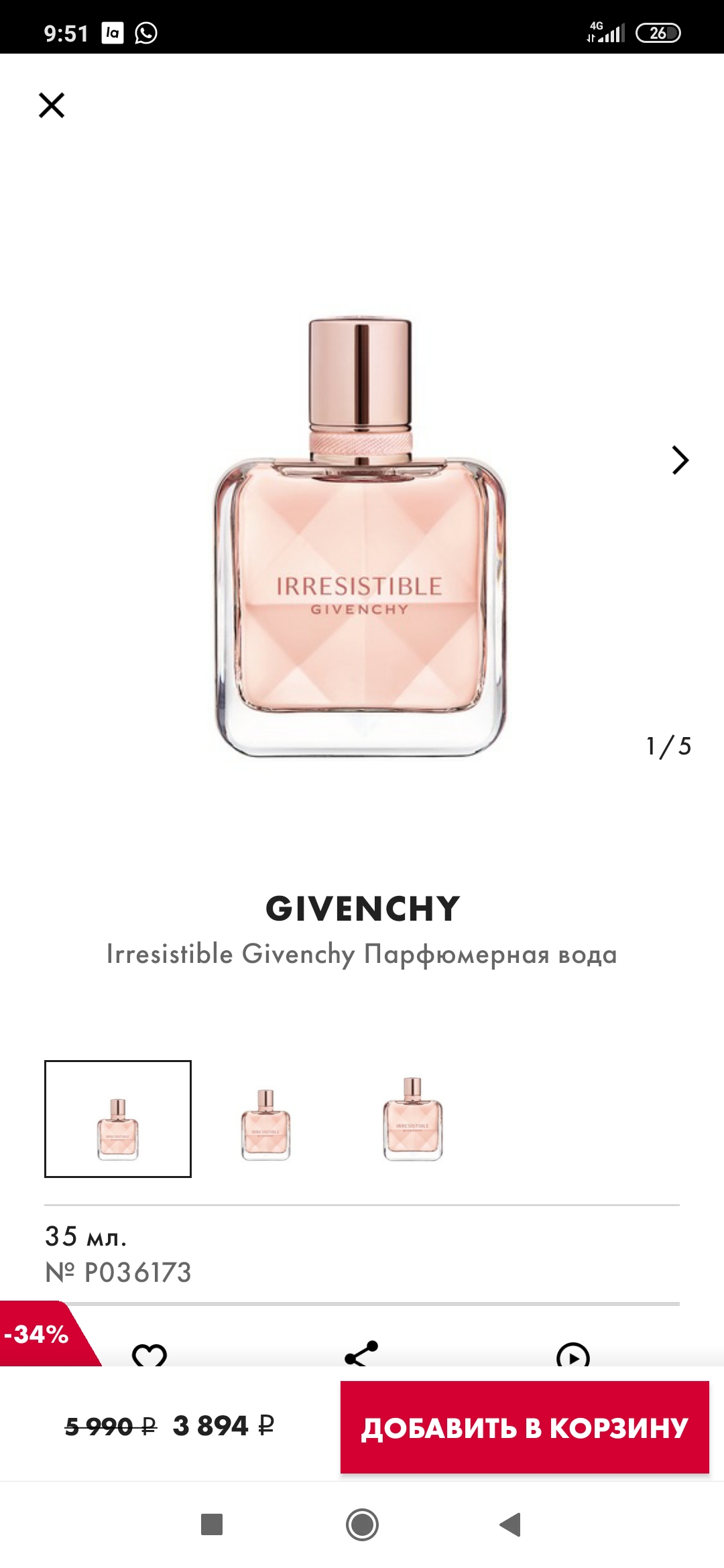724x1568 pixels.
Task: Play the product video
Action: (572, 1355)
